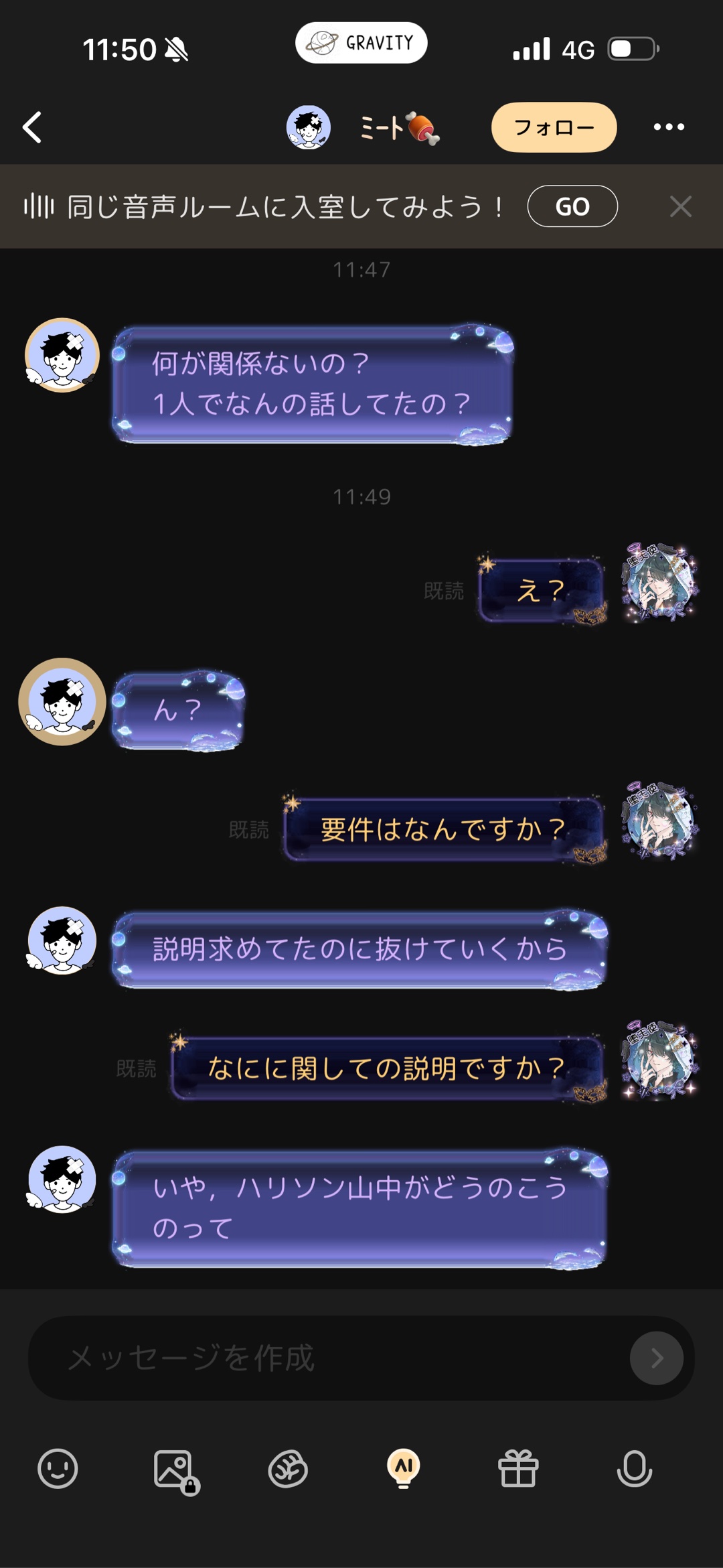This screenshot has height=1568, width=723.
Task: Dismiss the voice room banner
Action: pos(681,206)
